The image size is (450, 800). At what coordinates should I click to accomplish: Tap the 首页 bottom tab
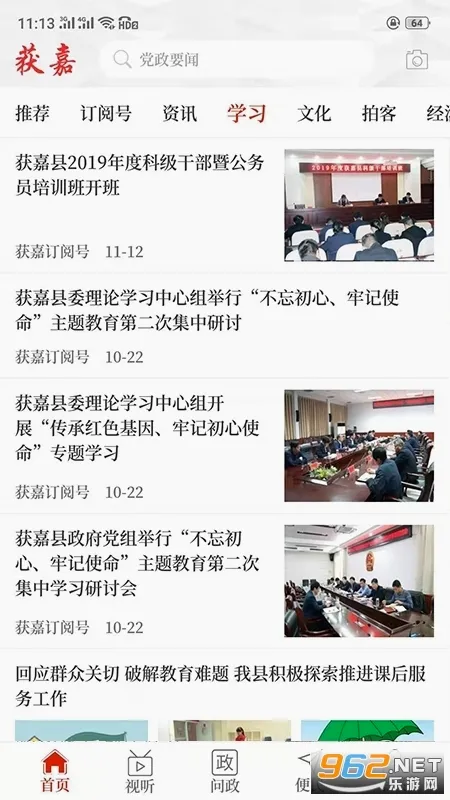[x=55, y=771]
